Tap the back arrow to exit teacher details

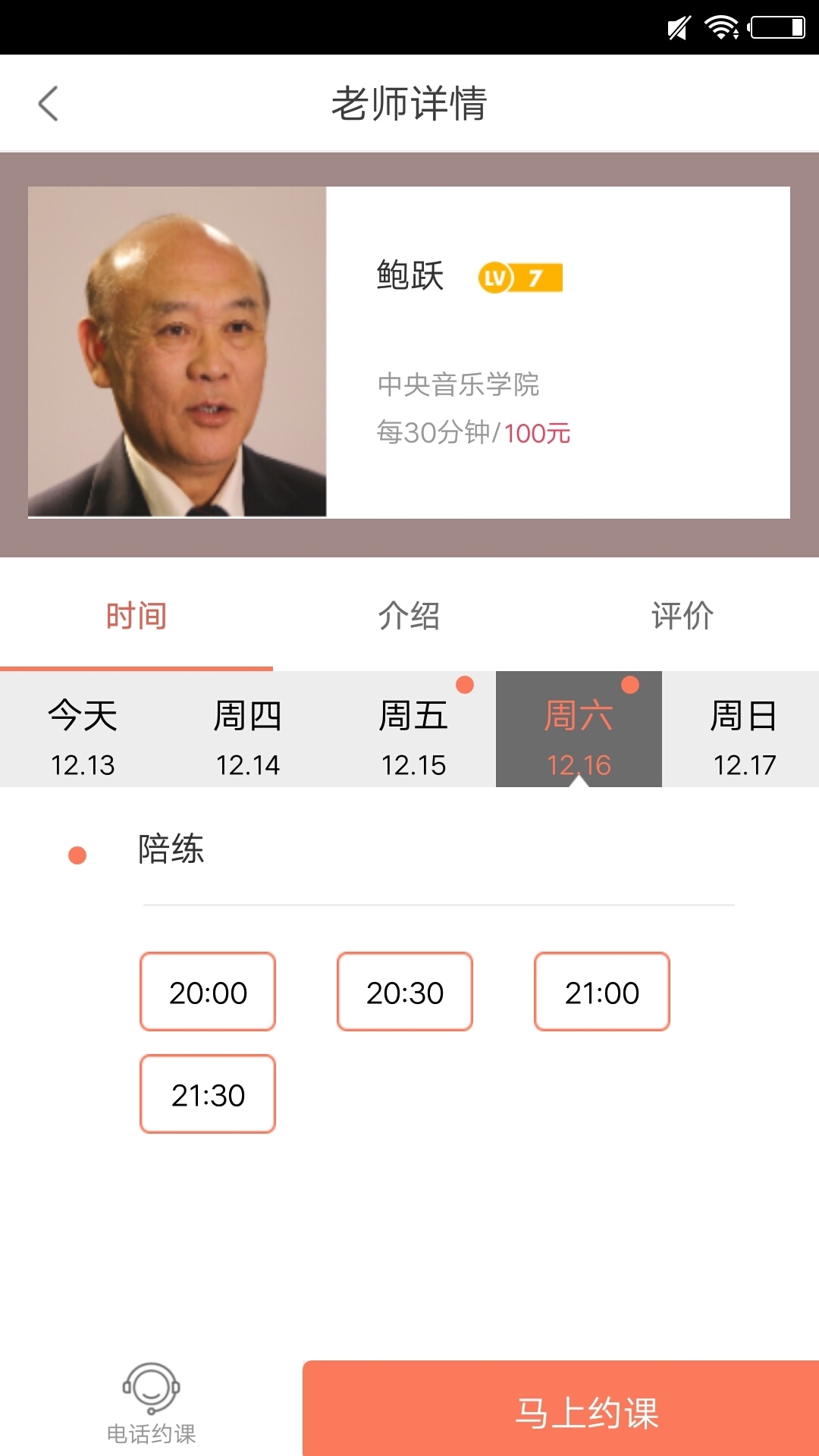[x=49, y=104]
